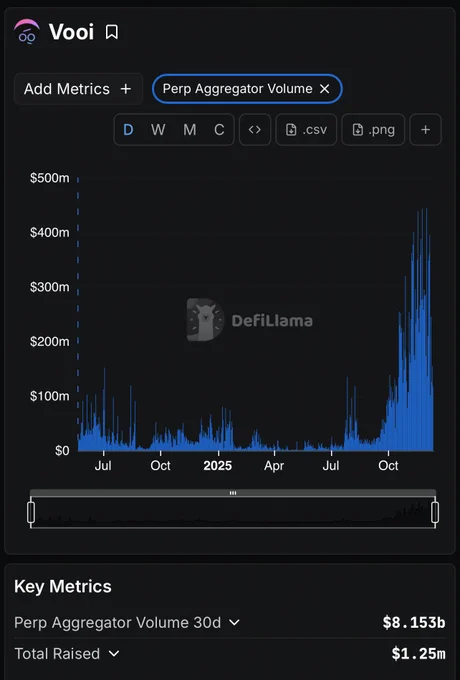Download chart data as .csv
This screenshot has width=460, height=680.
point(306,130)
